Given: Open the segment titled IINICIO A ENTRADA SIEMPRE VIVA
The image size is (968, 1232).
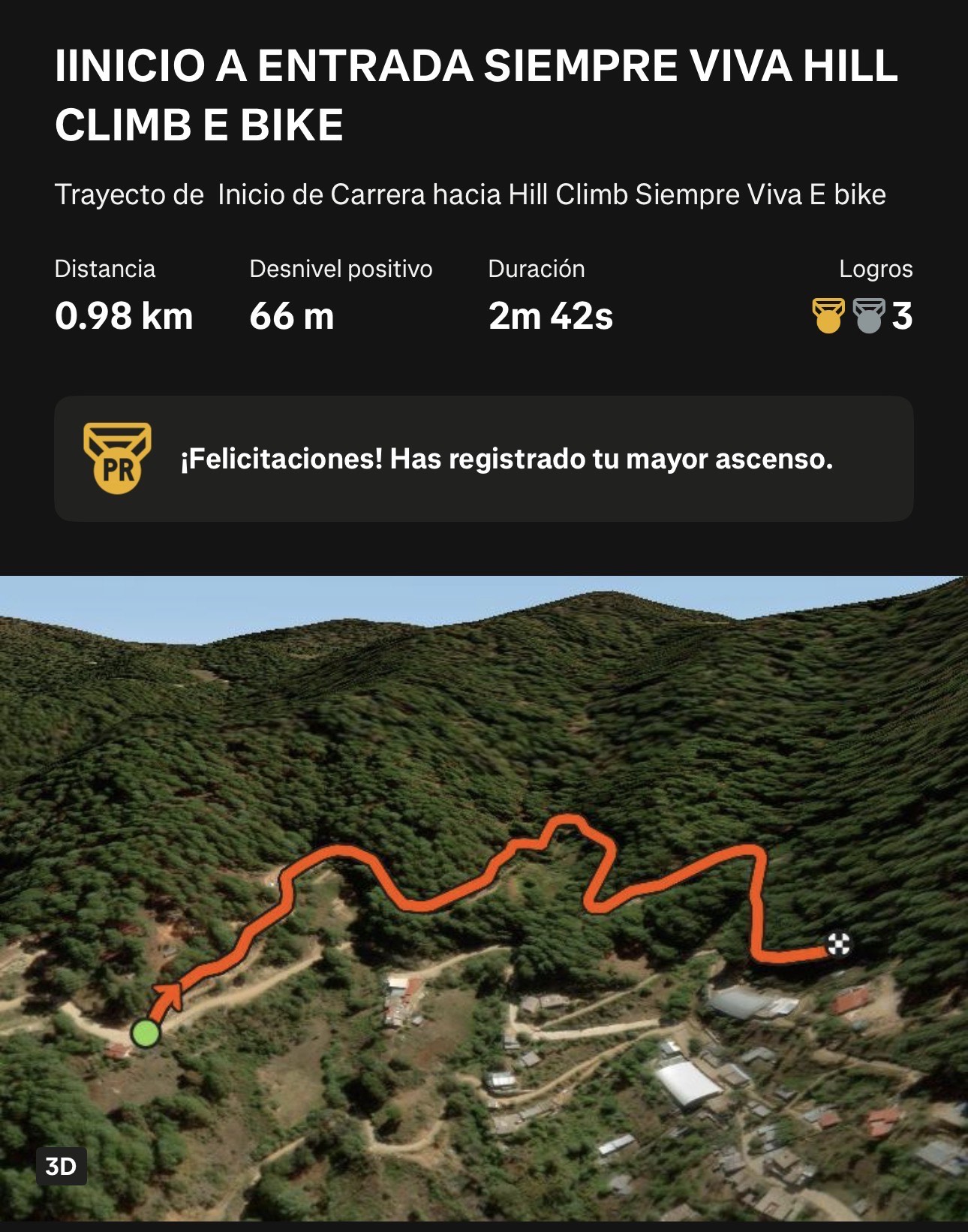Looking at the screenshot, I should pos(474,94).
